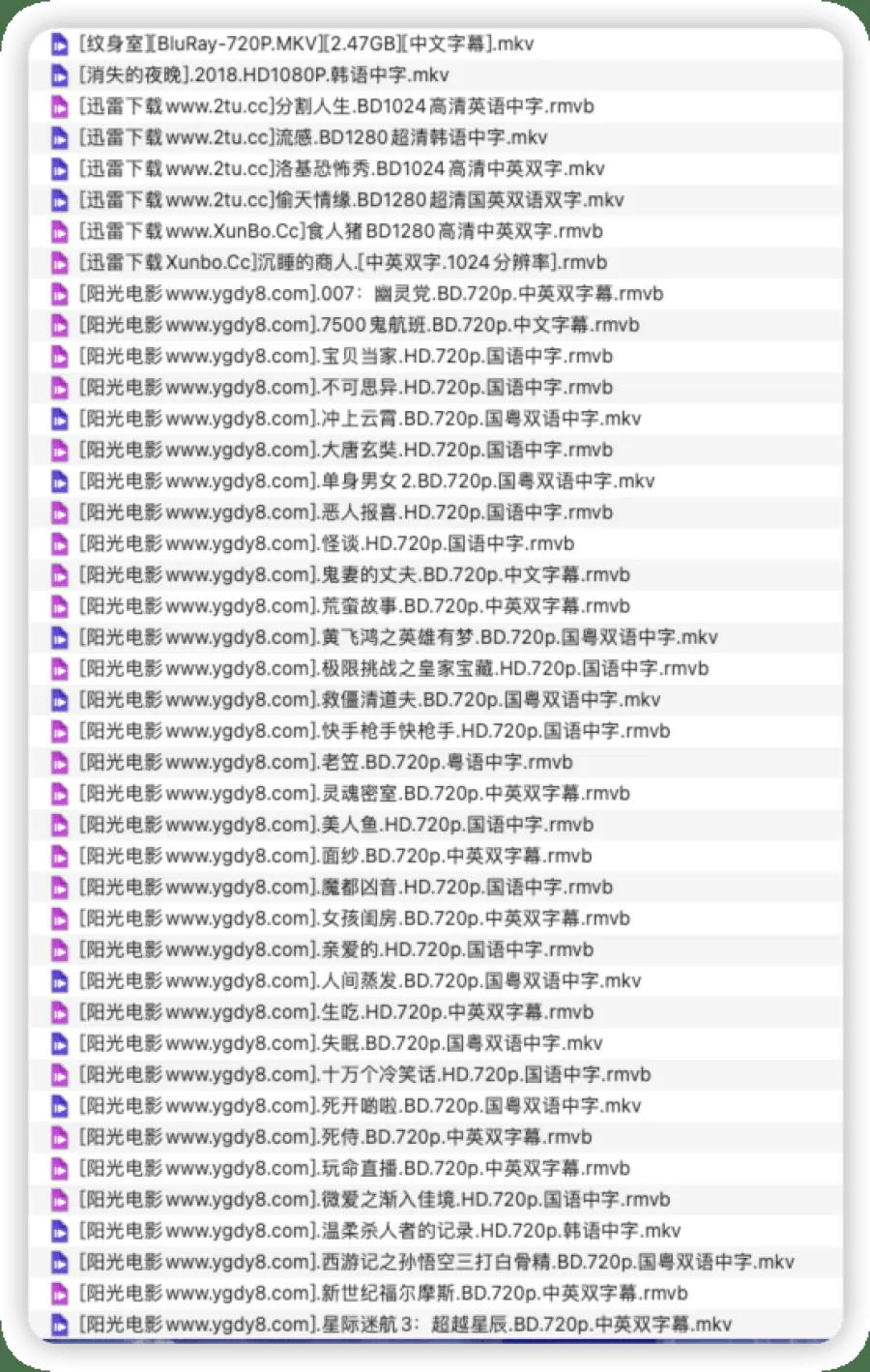Click the video icon for 消失的夜晚 2018 file

[60, 74]
